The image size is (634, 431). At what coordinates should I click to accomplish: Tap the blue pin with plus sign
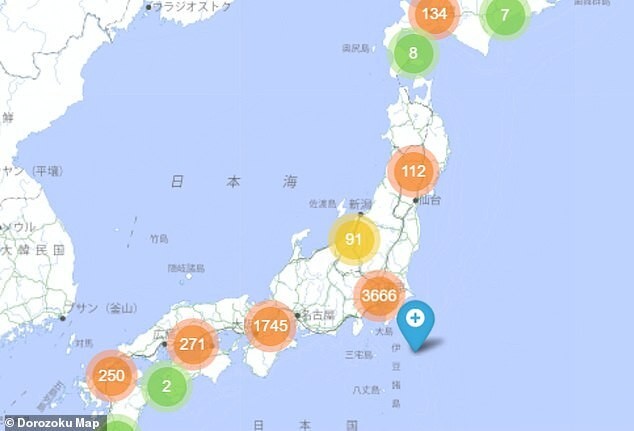[x=416, y=321]
